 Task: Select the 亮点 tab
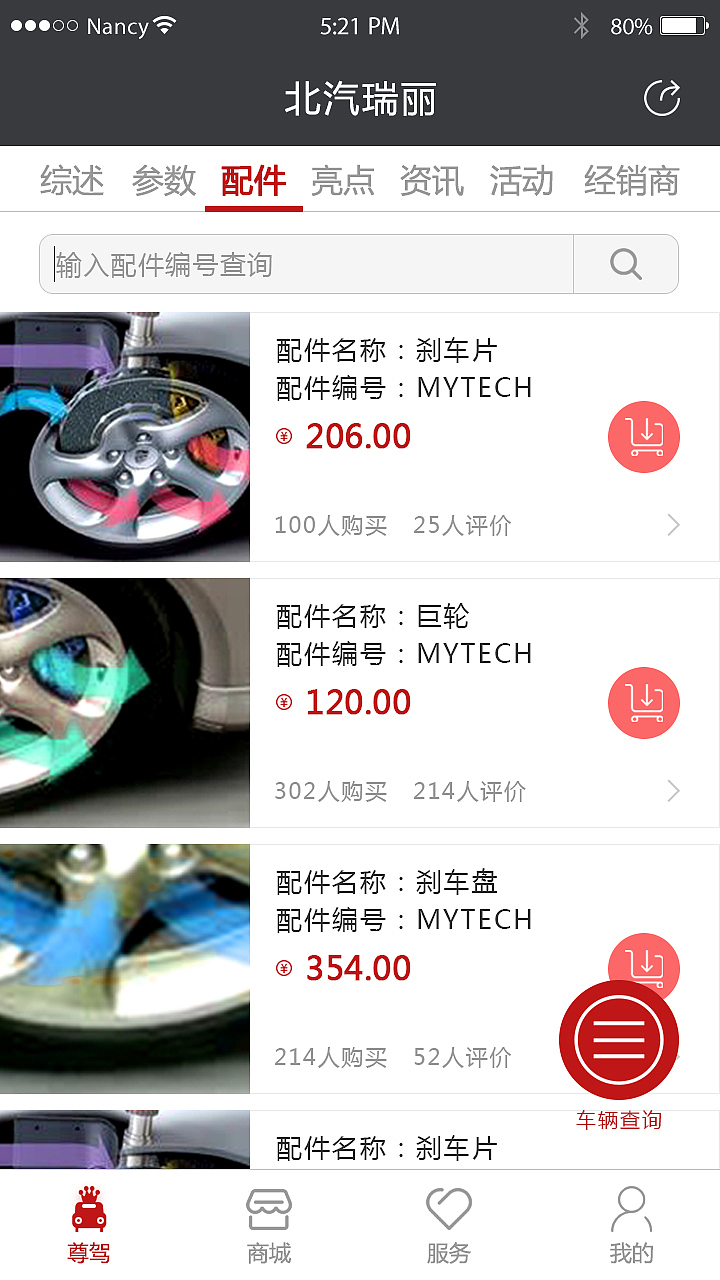coord(342,181)
